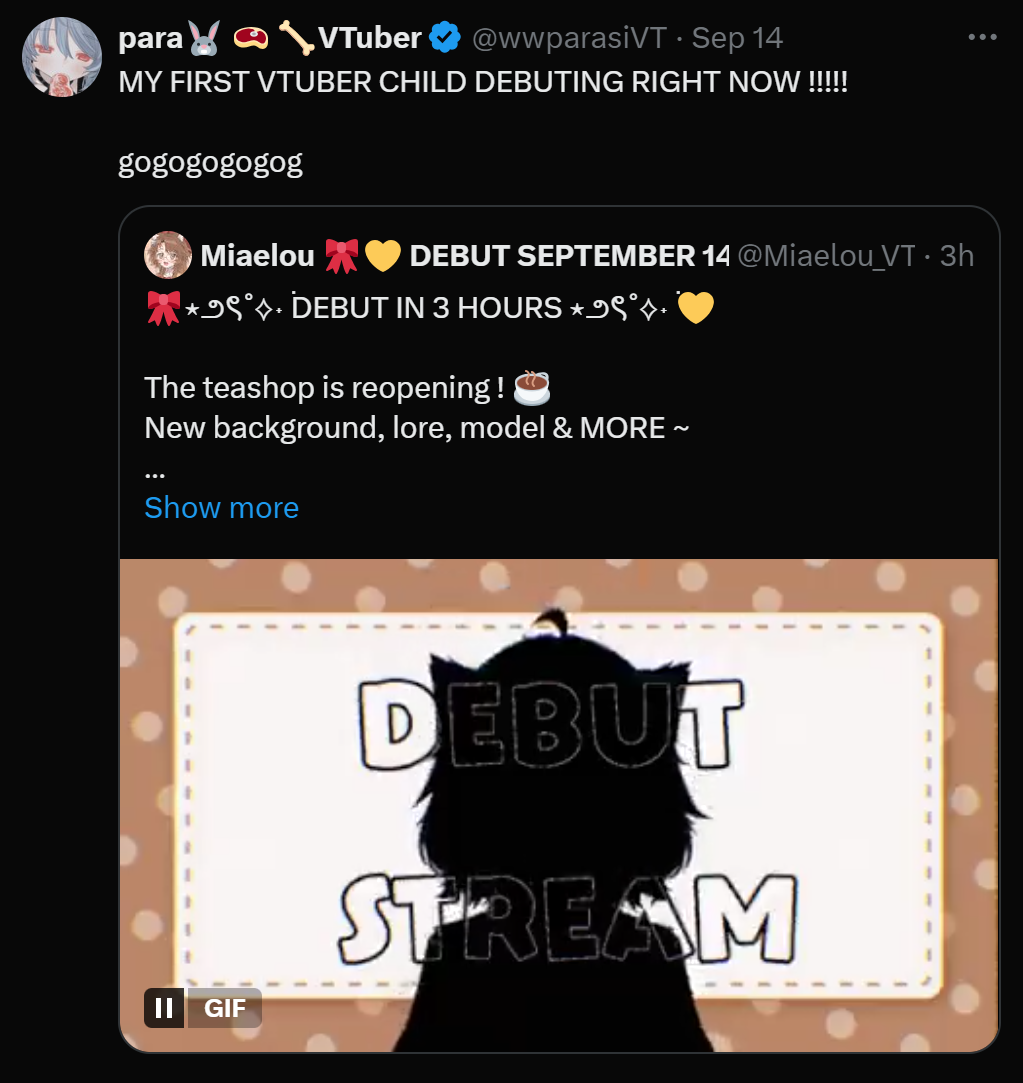Image resolution: width=1023 pixels, height=1083 pixels.
Task: View the @wwparasiVT profile handle
Action: (x=568, y=38)
